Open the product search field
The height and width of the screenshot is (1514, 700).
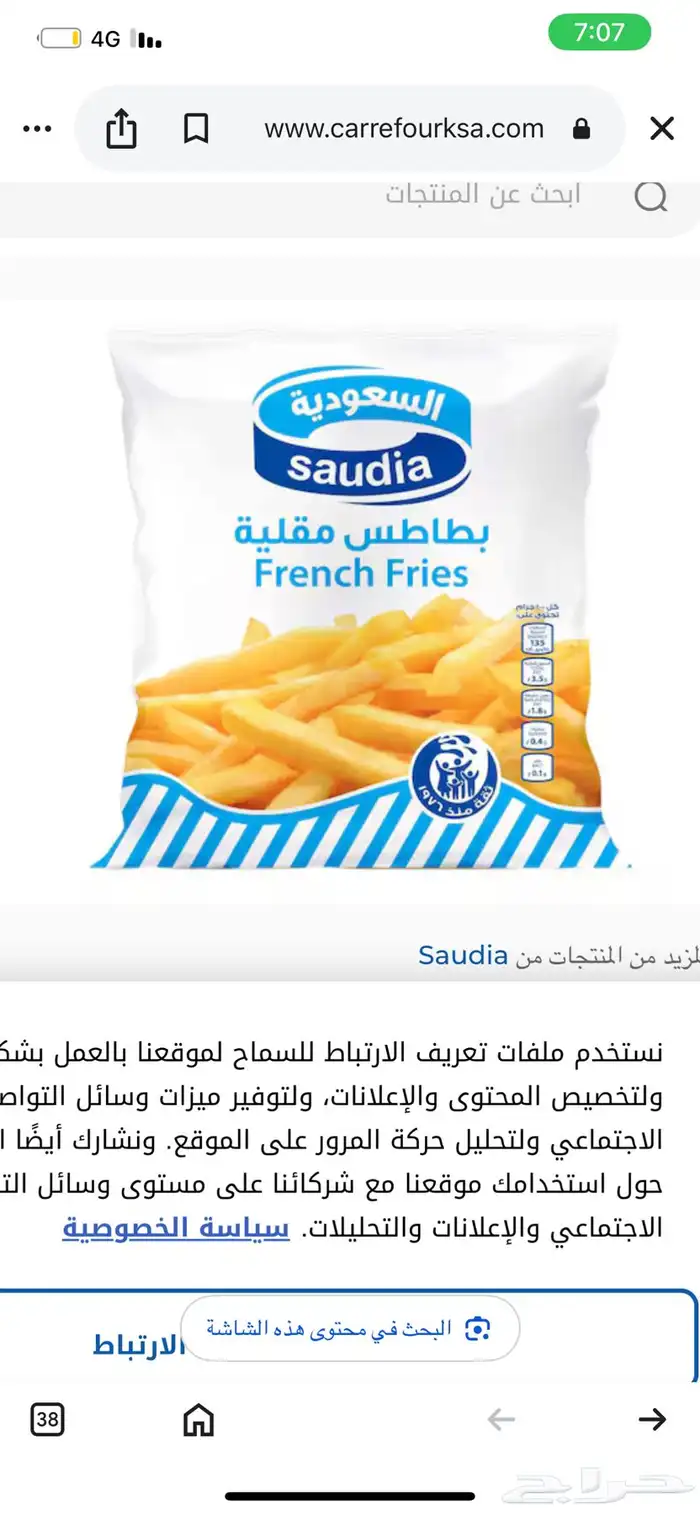(x=480, y=195)
